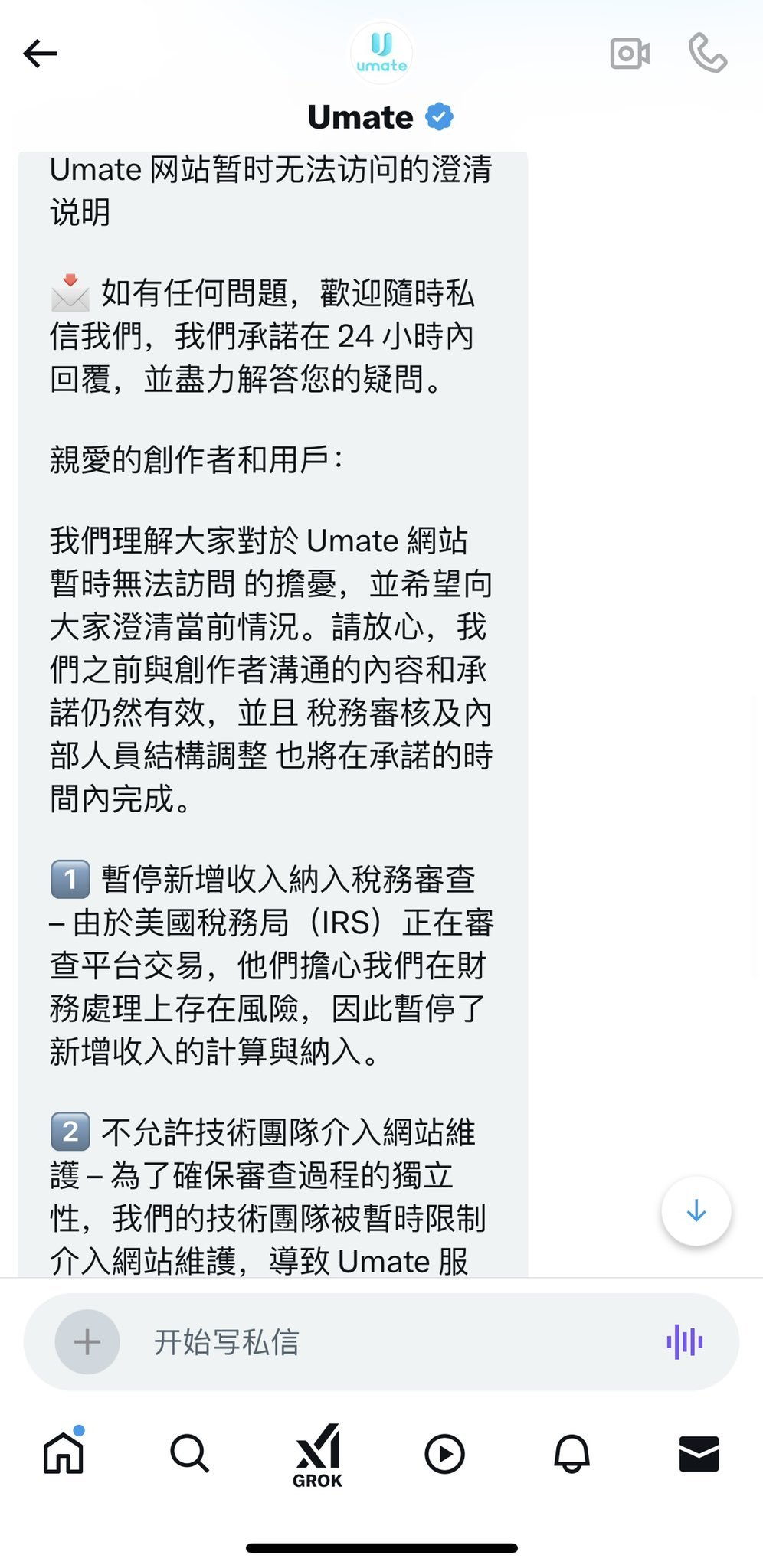
Task: Navigate back with the arrow
Action: point(41,54)
